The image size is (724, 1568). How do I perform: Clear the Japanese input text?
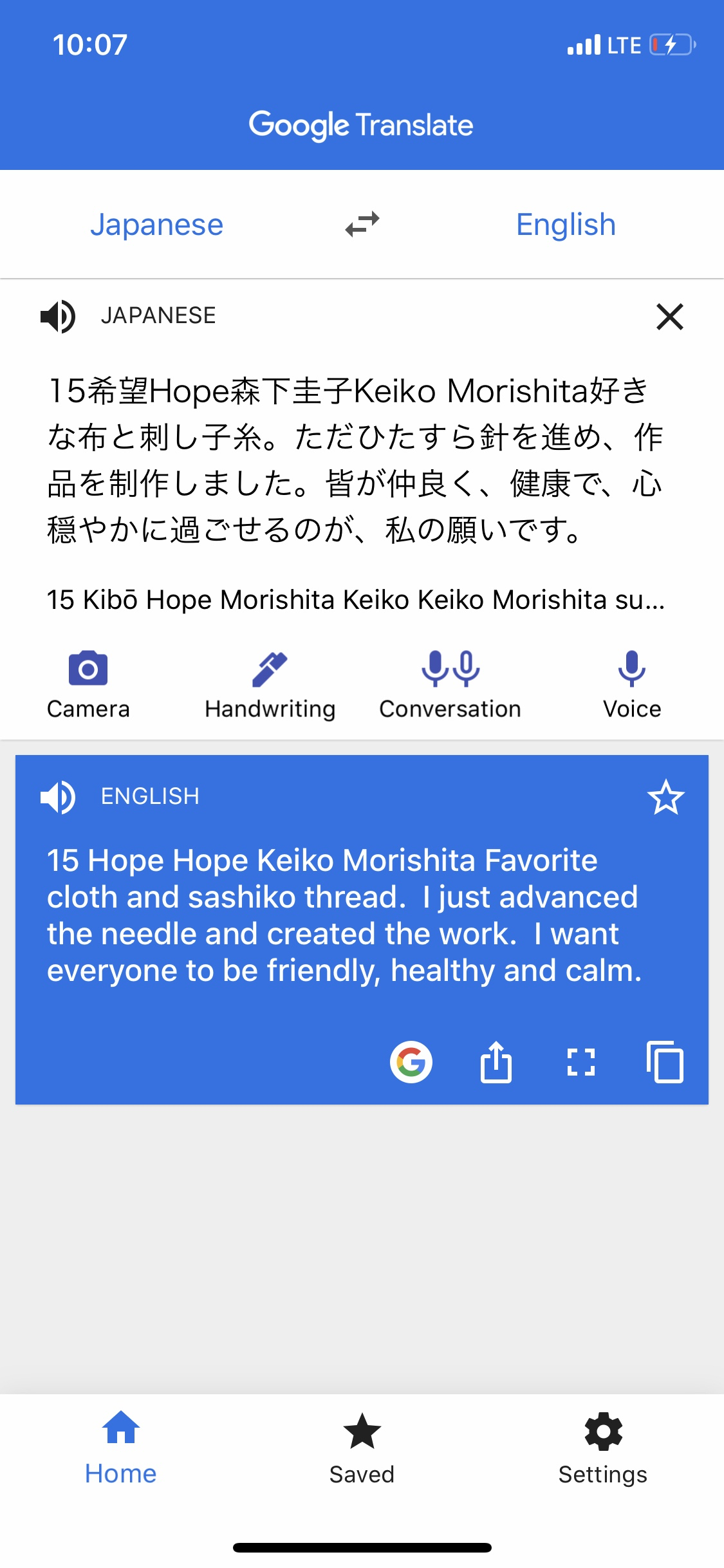click(x=669, y=317)
